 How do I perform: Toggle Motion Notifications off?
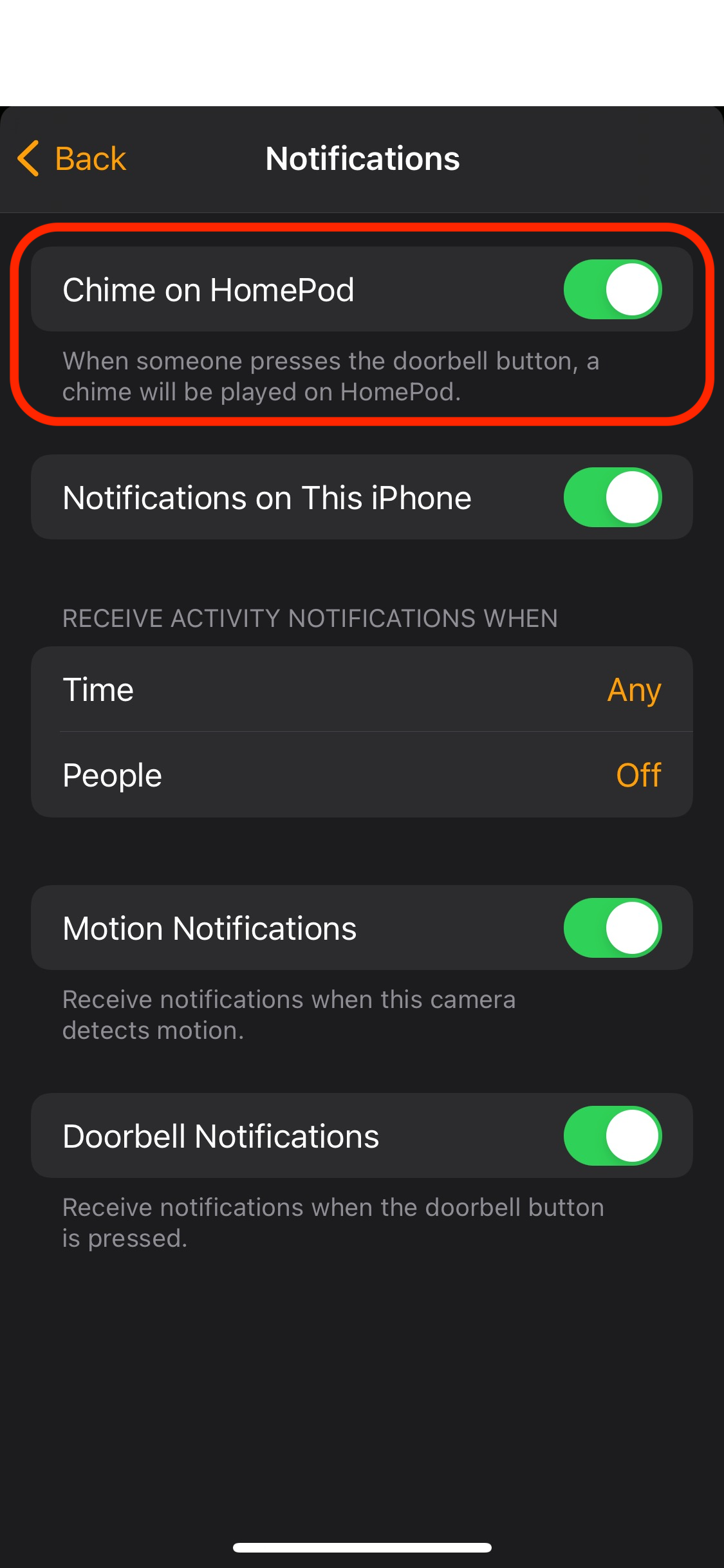(x=612, y=928)
